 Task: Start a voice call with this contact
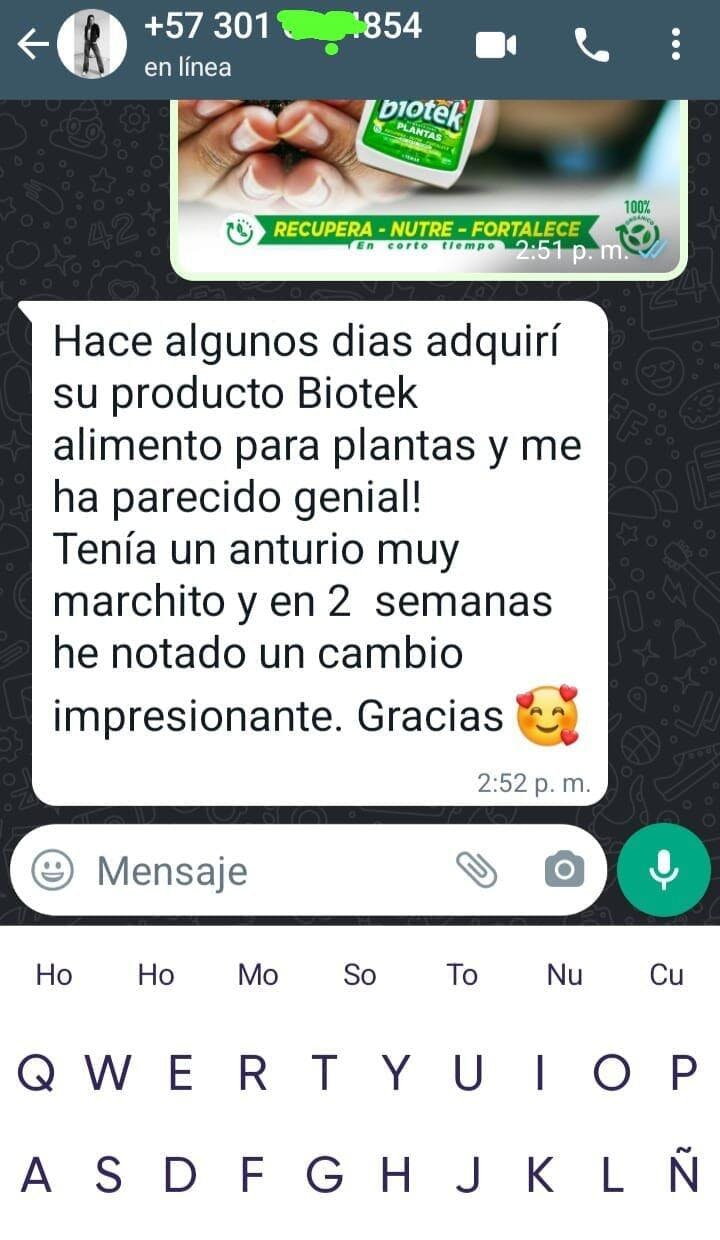coord(591,45)
